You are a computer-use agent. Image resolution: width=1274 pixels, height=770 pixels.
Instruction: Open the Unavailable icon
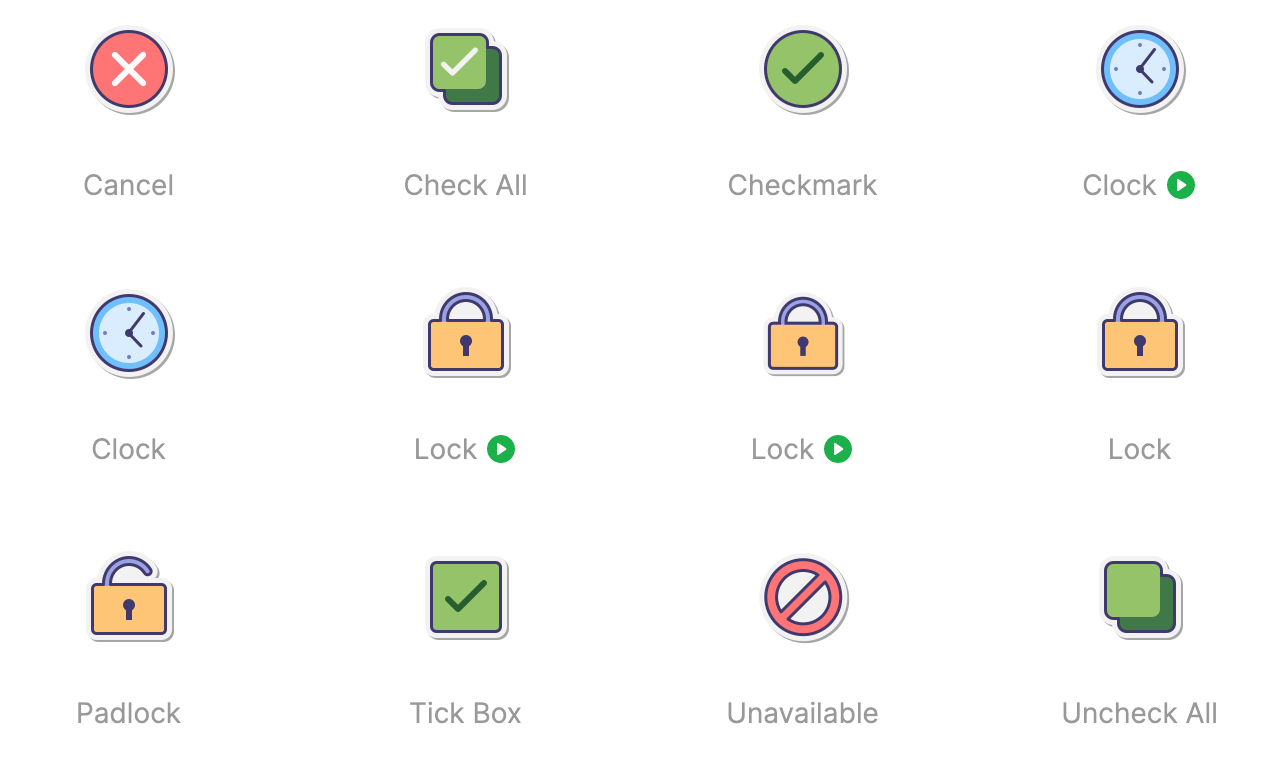(x=803, y=598)
